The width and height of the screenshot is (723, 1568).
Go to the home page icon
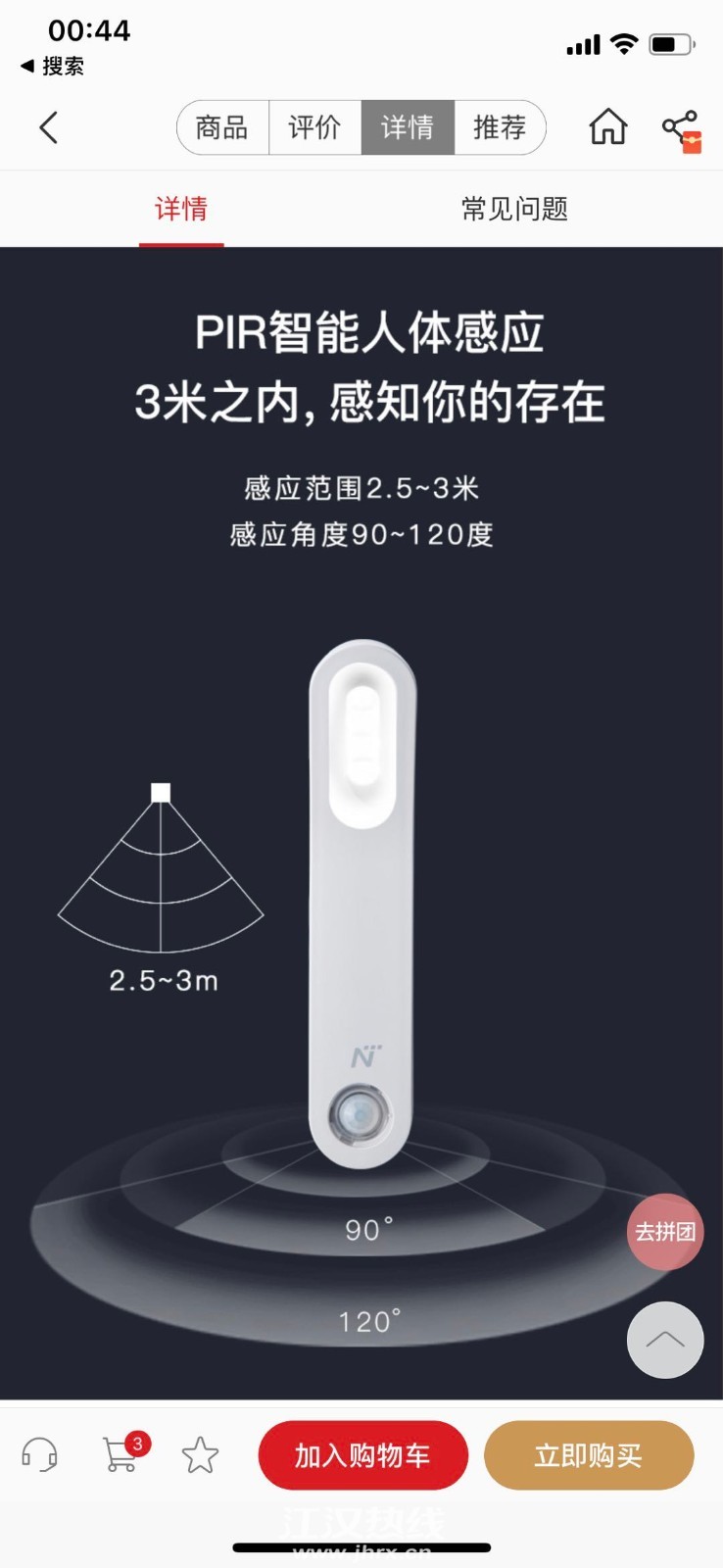607,127
